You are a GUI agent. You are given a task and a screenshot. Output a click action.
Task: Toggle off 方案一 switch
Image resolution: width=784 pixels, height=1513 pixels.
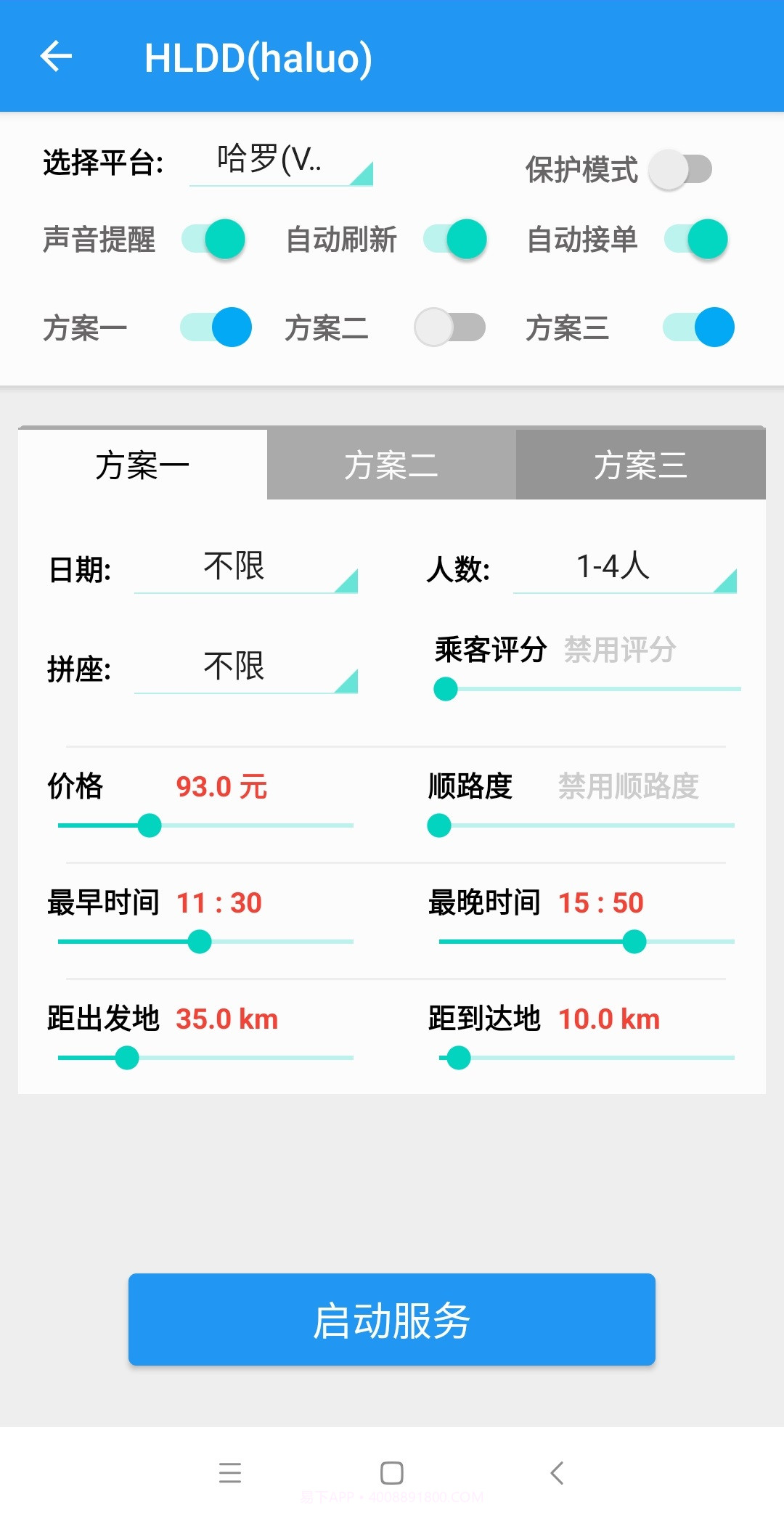(215, 327)
